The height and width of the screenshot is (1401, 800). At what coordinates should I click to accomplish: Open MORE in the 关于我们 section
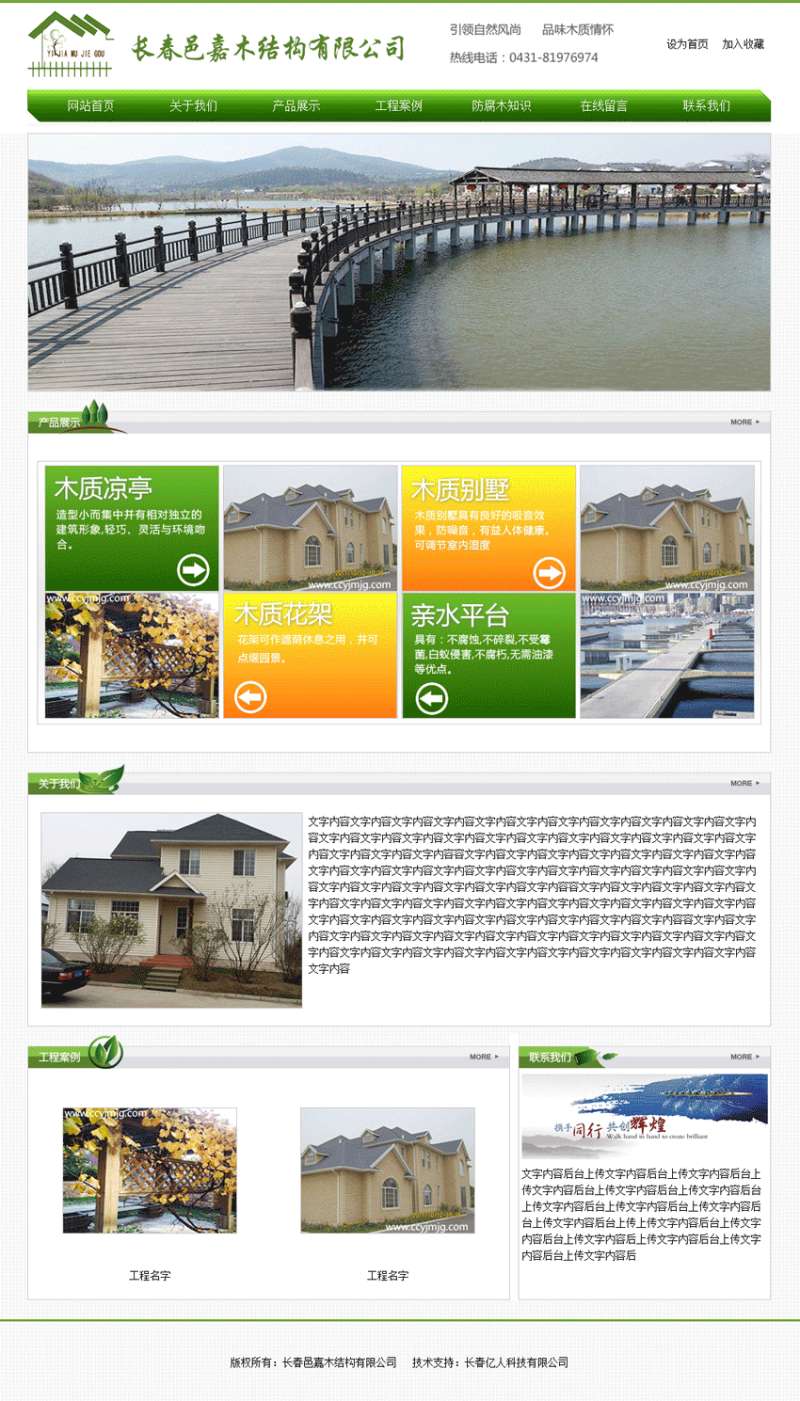(744, 783)
